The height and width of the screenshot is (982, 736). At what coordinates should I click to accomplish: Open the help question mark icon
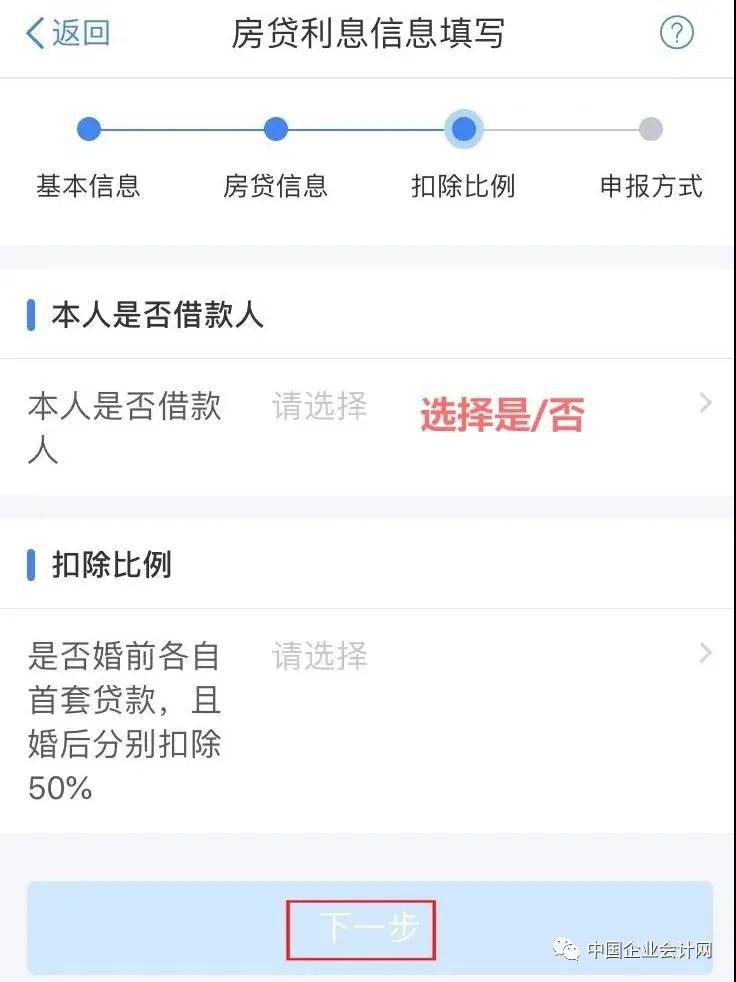676,34
